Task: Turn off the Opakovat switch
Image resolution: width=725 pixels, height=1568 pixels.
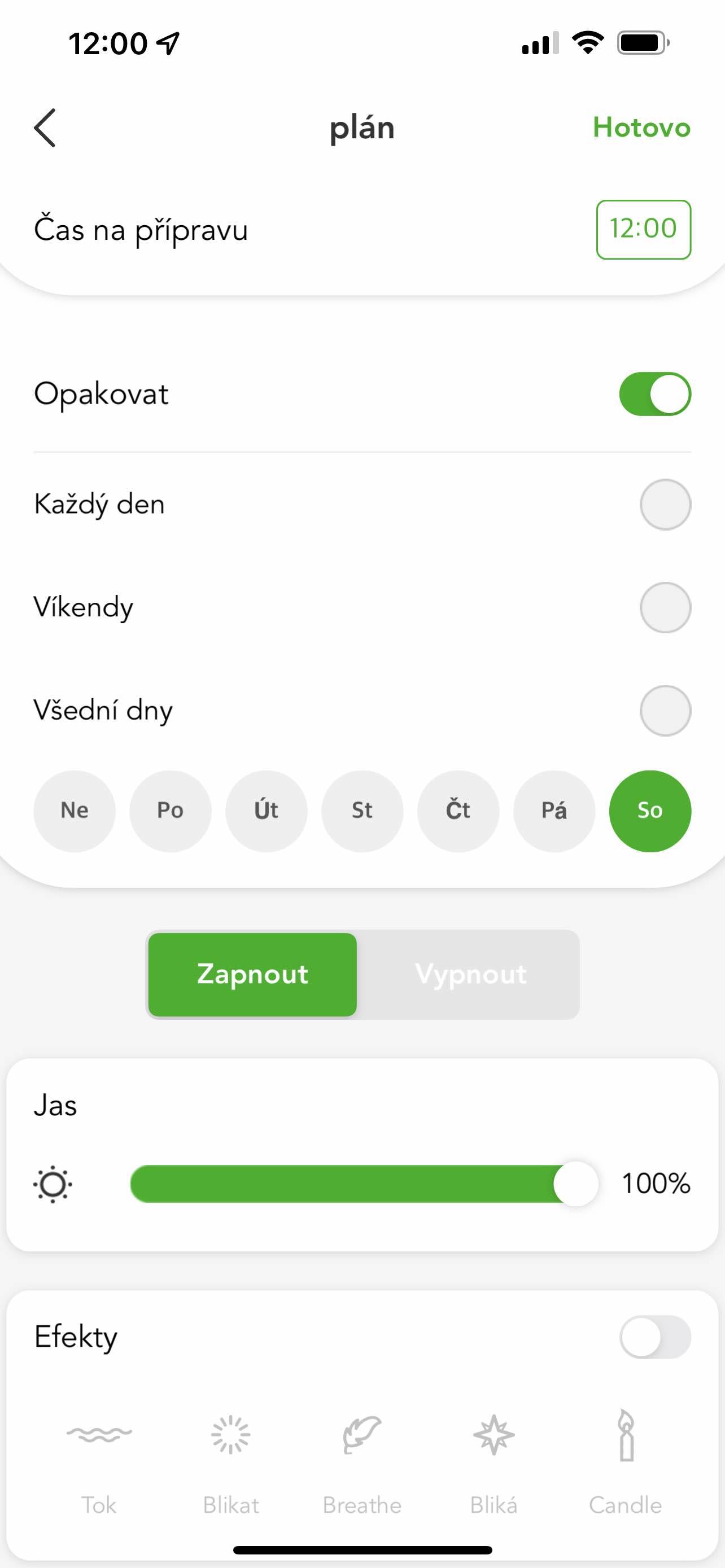Action: (x=655, y=394)
